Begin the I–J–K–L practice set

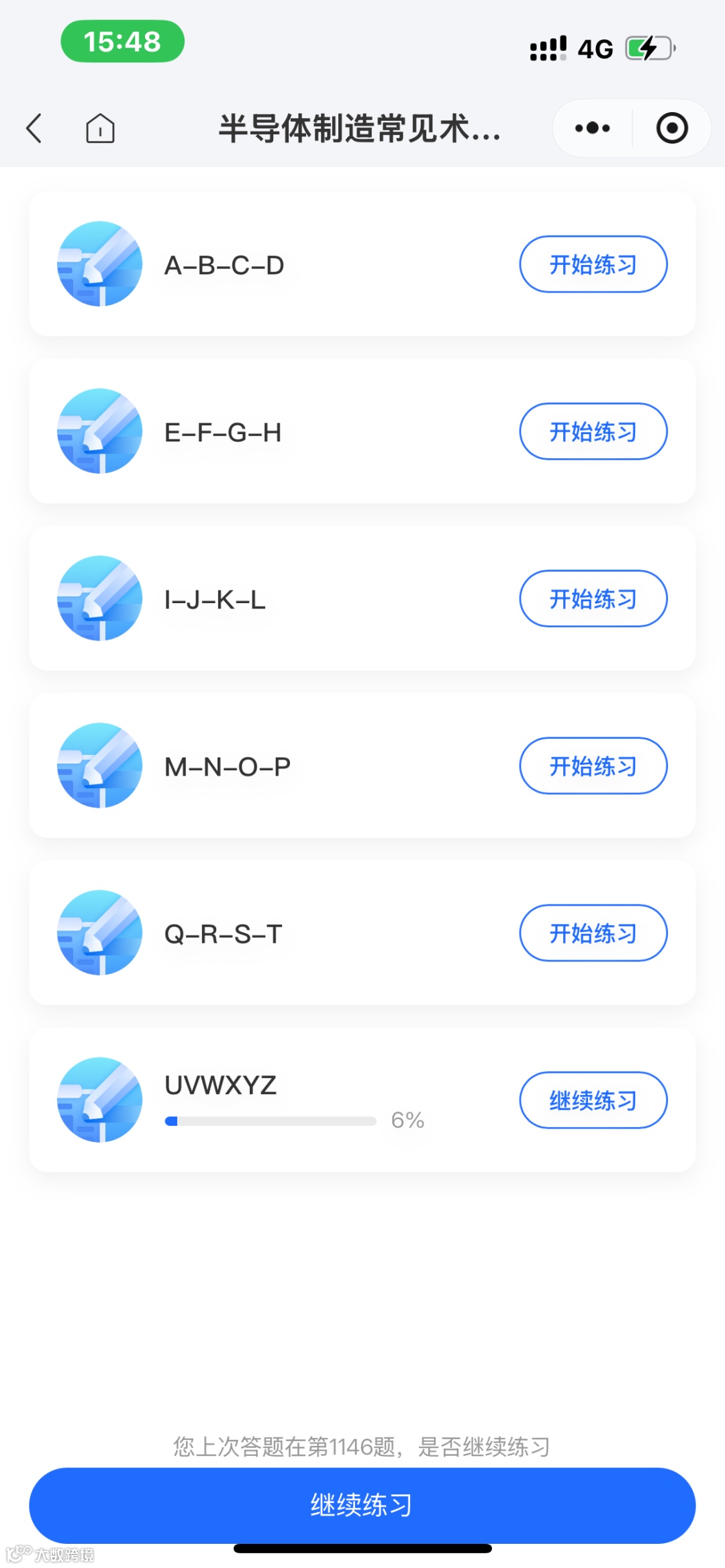click(593, 598)
